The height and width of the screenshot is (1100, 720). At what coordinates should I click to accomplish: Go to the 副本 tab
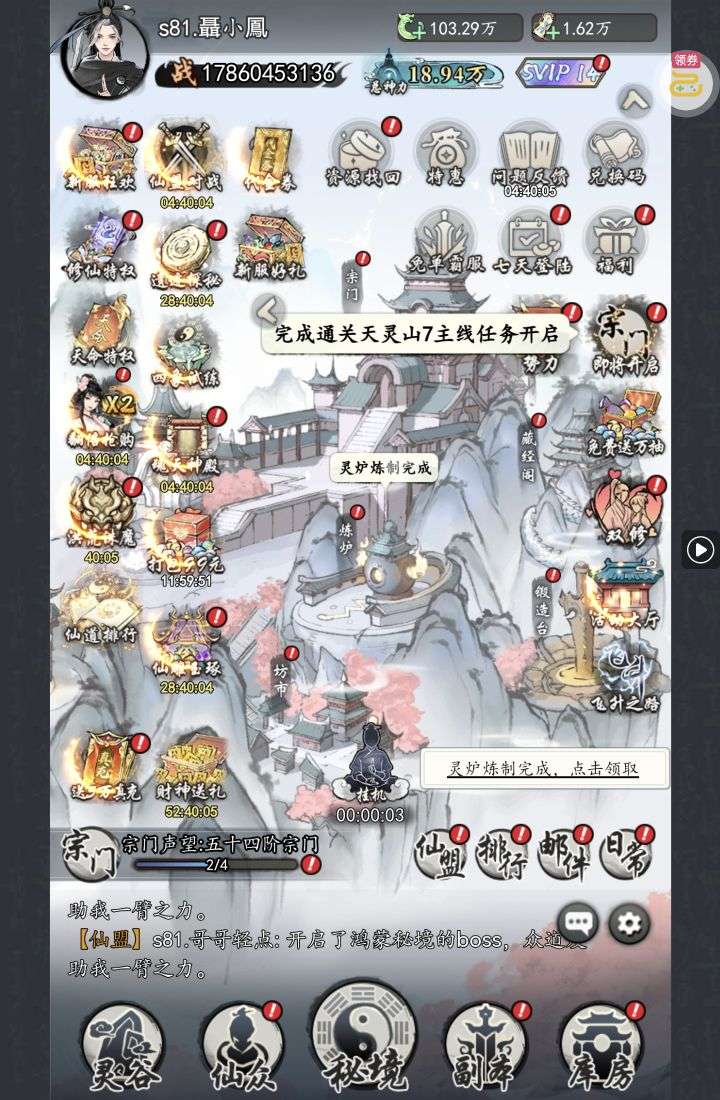pyautogui.click(x=485, y=1047)
